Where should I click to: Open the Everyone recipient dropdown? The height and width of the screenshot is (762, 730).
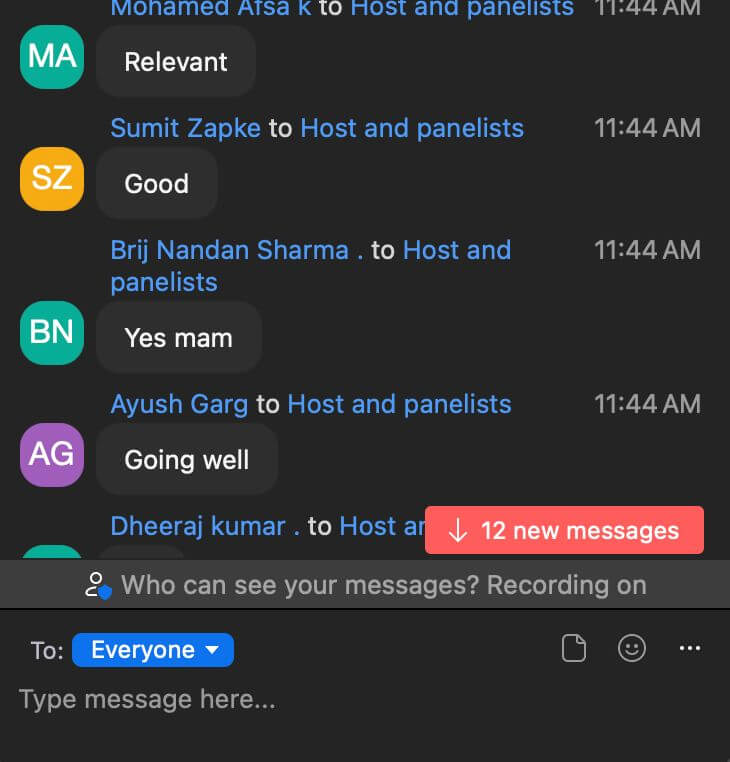[x=153, y=650]
